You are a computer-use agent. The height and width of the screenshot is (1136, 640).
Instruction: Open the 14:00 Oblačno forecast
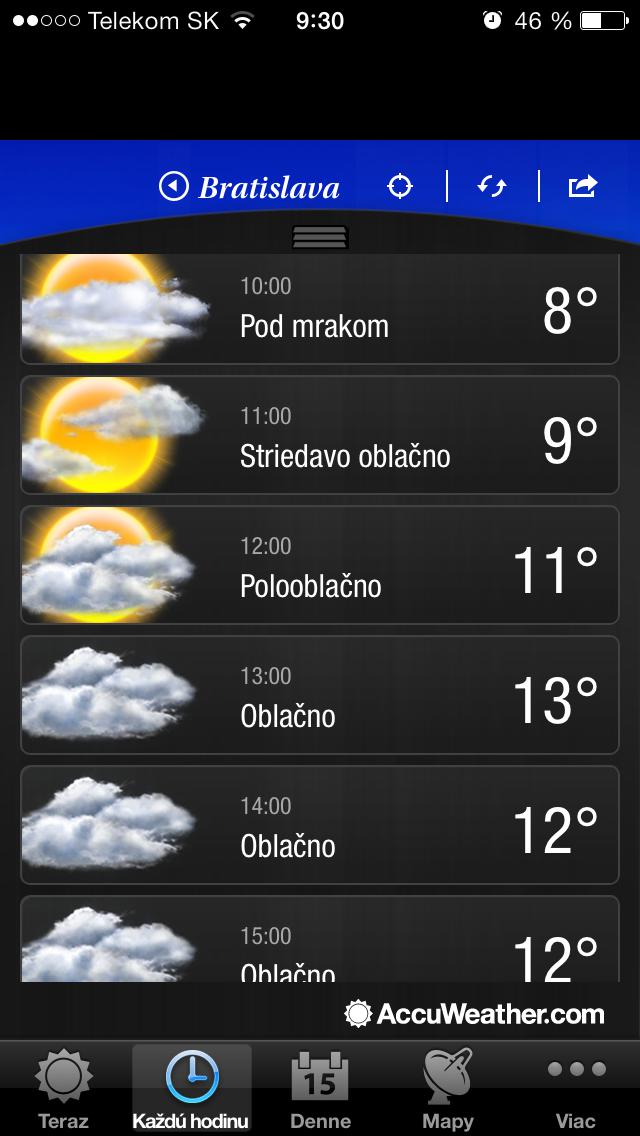coord(320,825)
